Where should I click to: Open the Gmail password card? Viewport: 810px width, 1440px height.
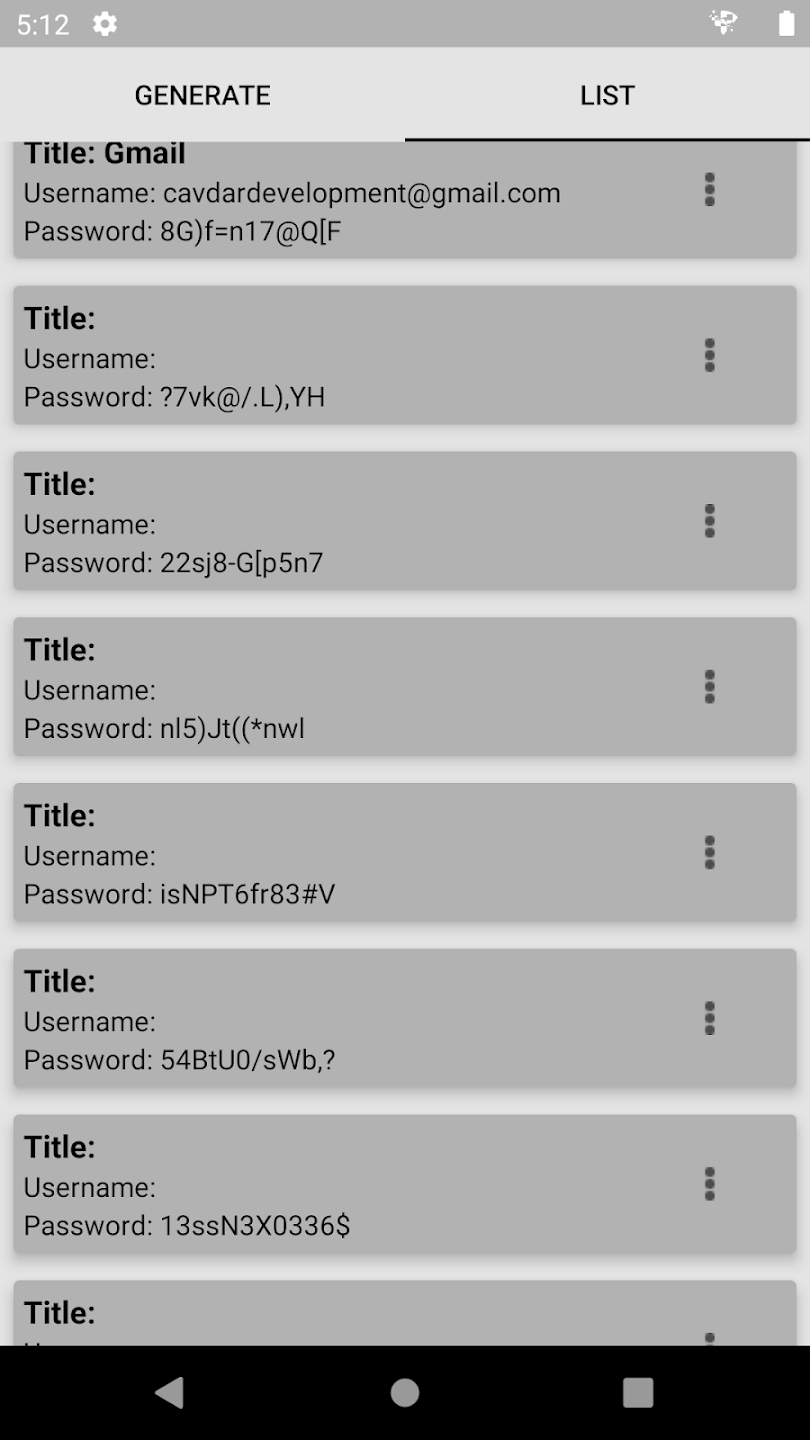tap(404, 200)
